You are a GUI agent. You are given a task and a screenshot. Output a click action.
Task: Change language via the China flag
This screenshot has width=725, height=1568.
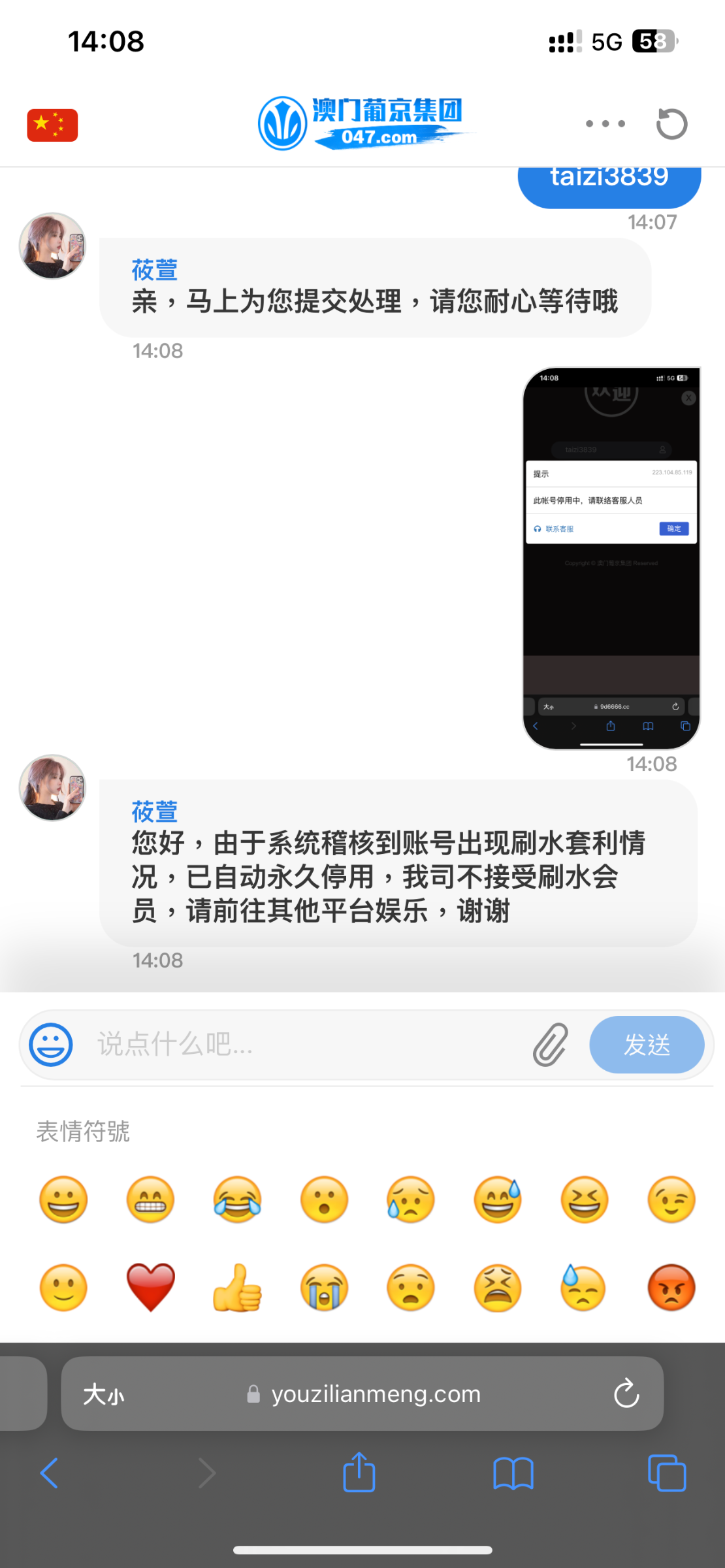click(x=52, y=125)
